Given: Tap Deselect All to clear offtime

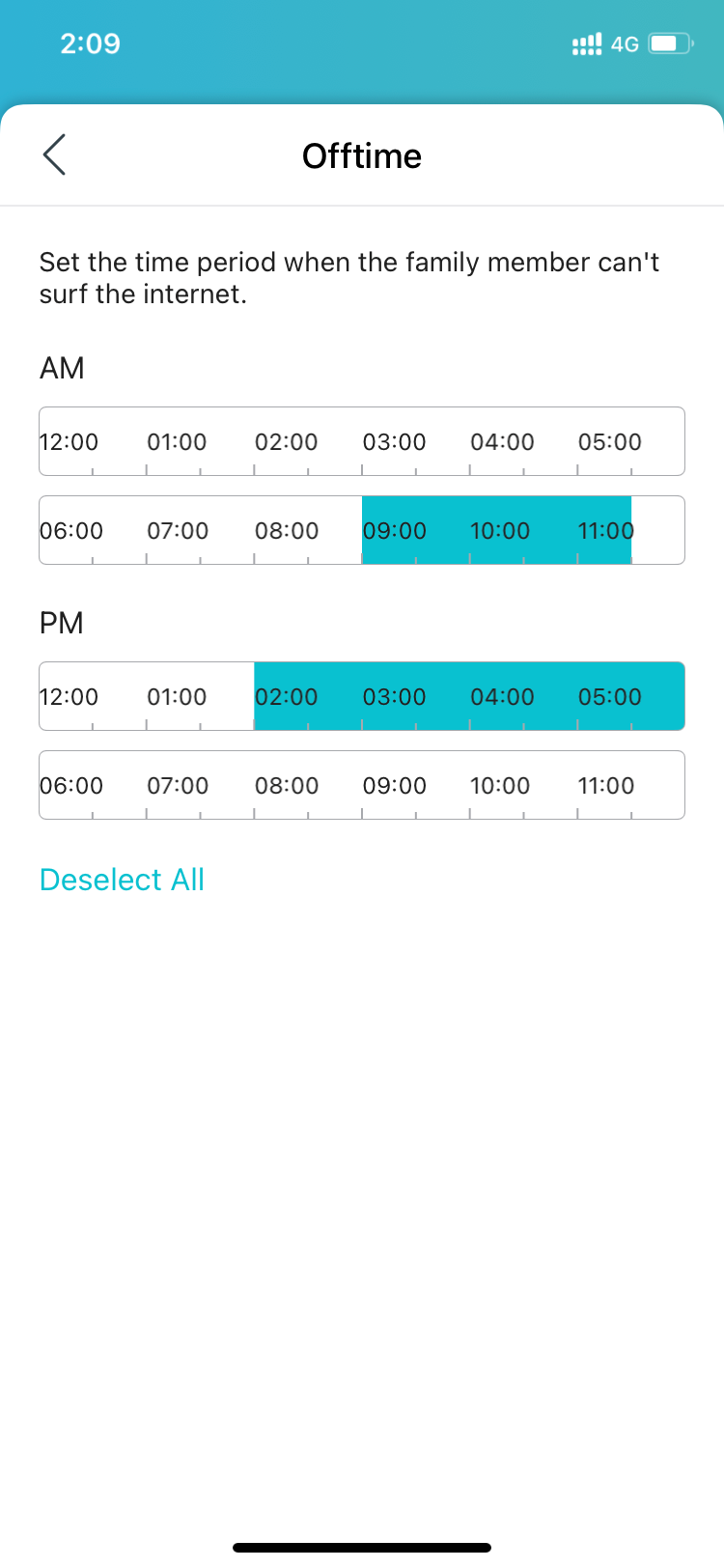Looking at the screenshot, I should (122, 880).
